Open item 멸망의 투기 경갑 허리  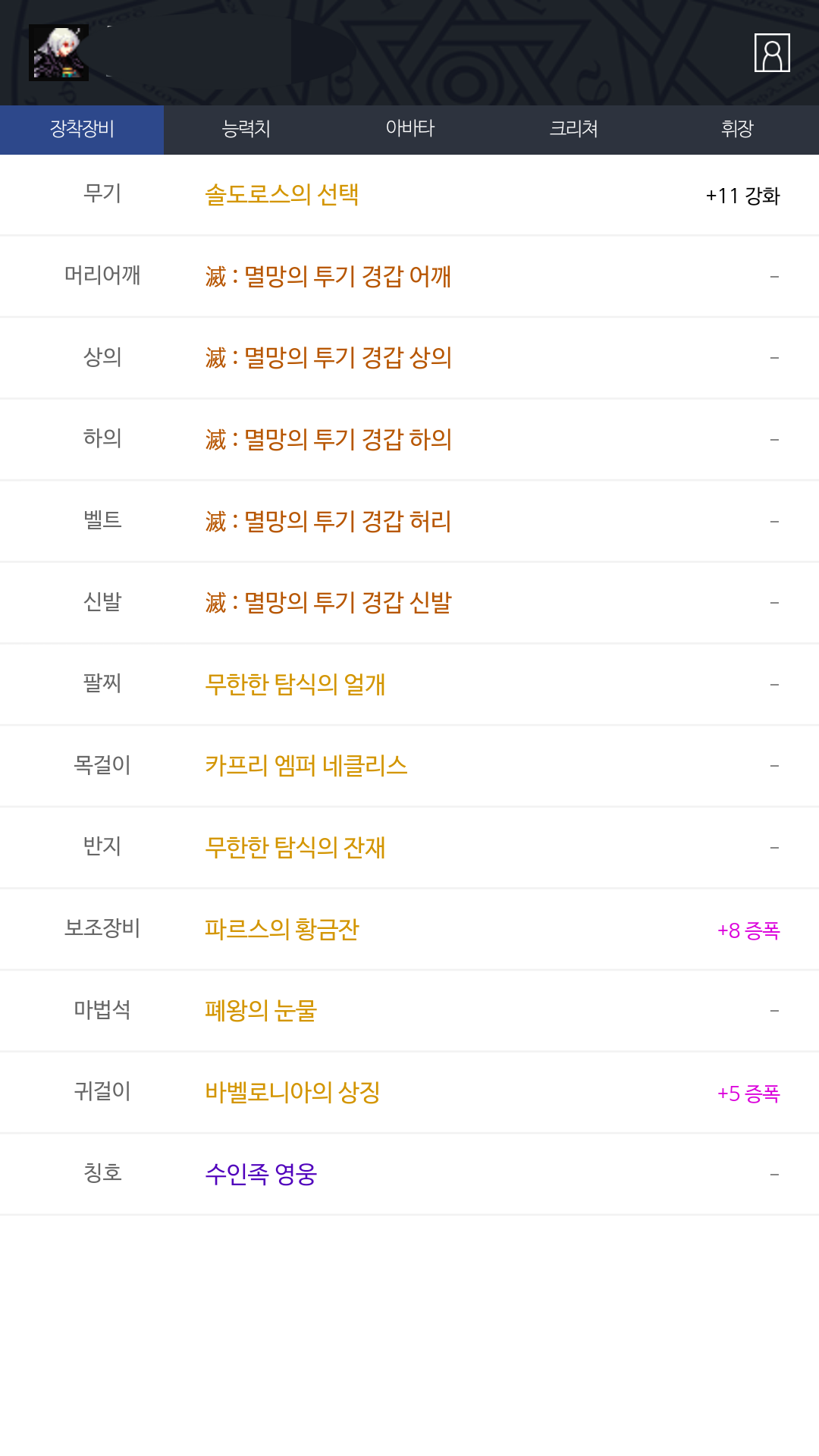coord(328,522)
